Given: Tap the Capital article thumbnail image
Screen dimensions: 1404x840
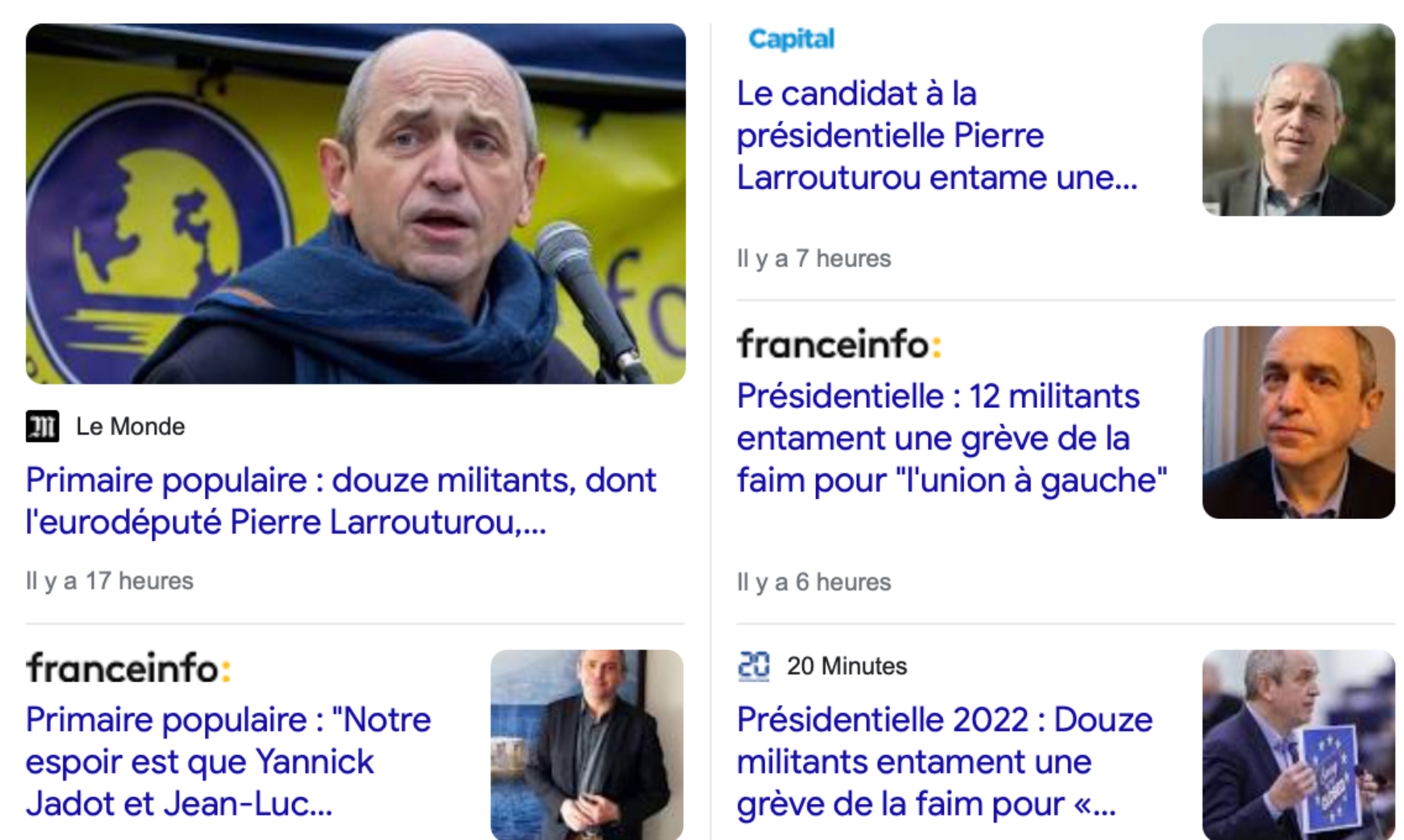Looking at the screenshot, I should (x=1297, y=120).
